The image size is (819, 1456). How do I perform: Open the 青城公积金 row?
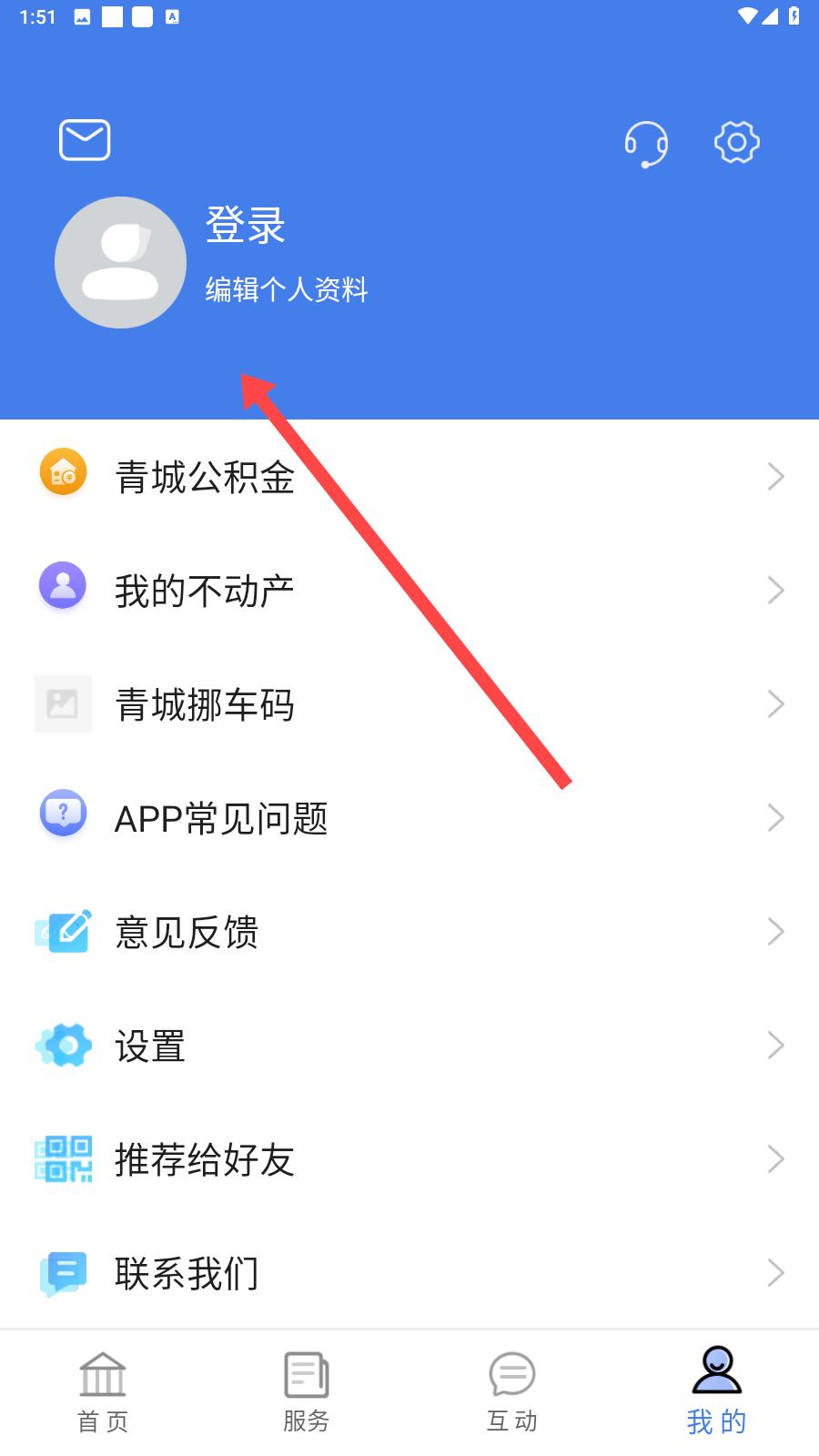tap(409, 477)
